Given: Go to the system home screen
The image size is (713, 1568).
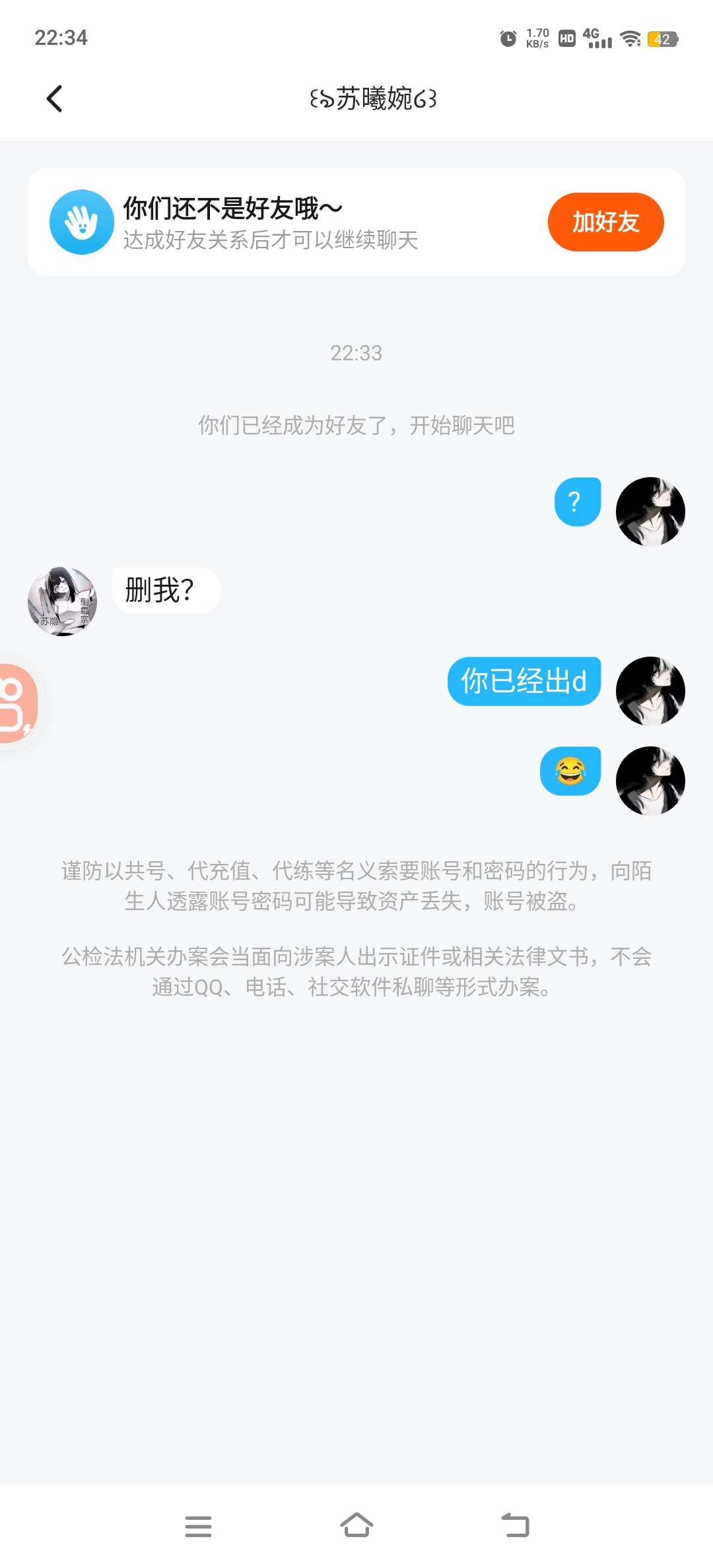Looking at the screenshot, I should pyautogui.click(x=356, y=1525).
